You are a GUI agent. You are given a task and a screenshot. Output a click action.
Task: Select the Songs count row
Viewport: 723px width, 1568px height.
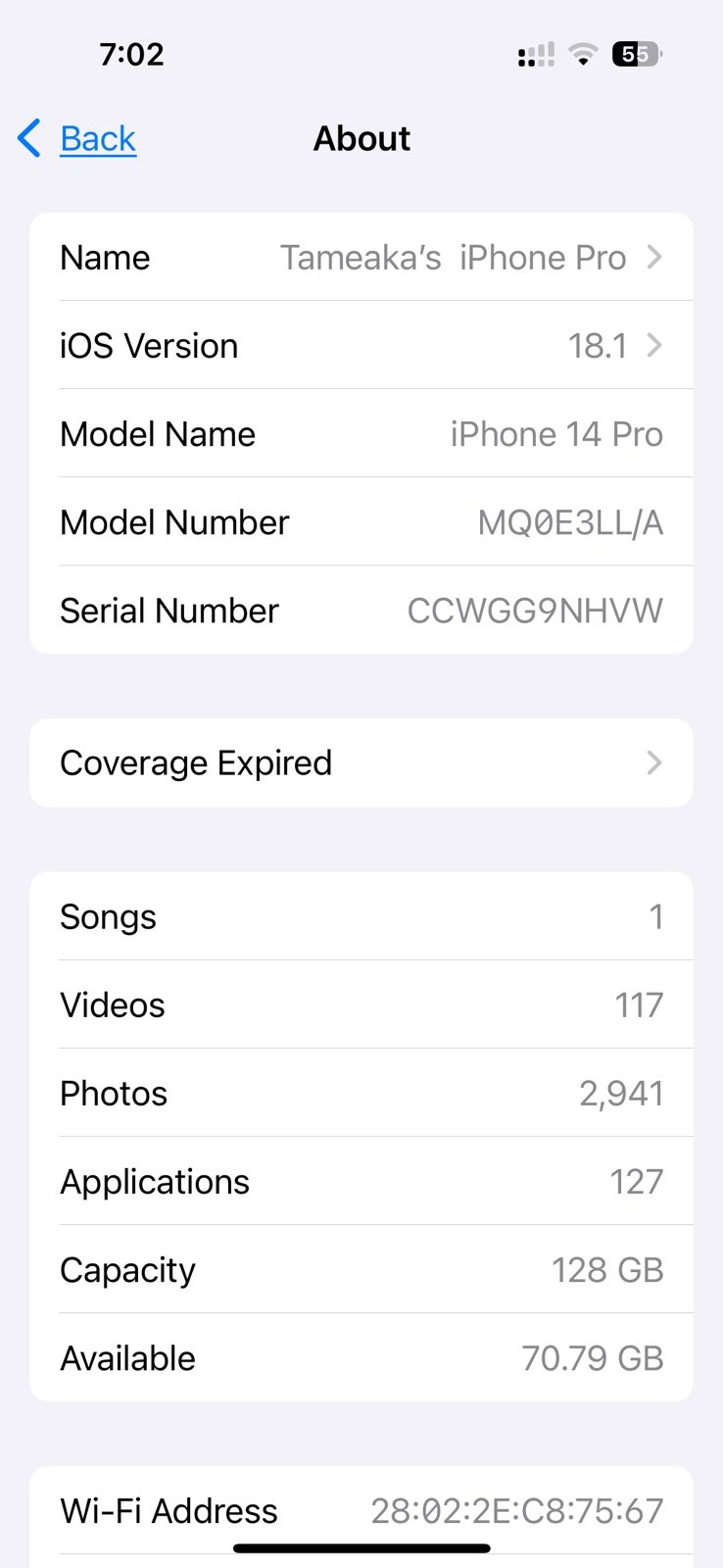361,915
